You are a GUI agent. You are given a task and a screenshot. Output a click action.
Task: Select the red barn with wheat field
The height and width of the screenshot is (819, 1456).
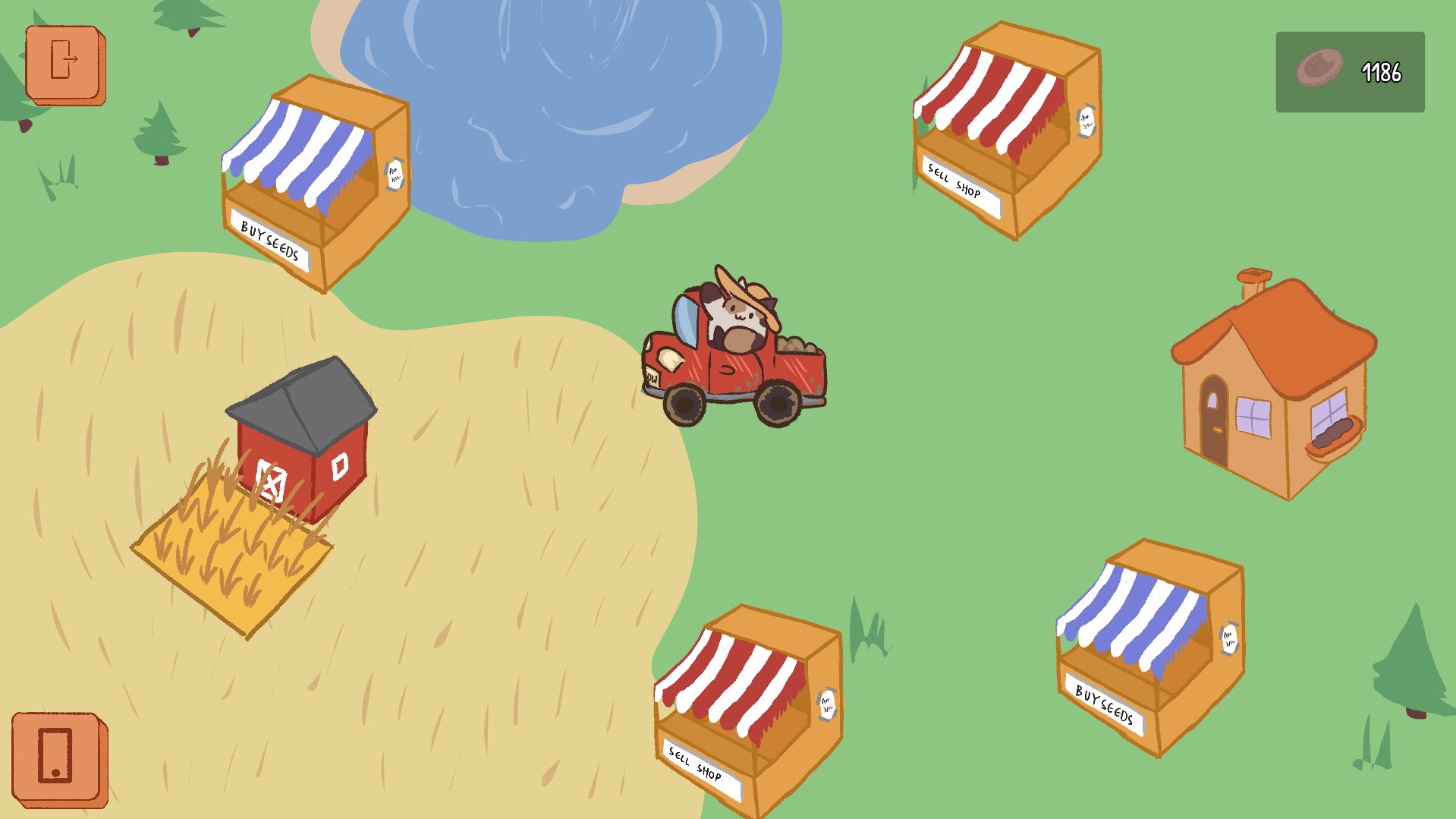point(254,497)
